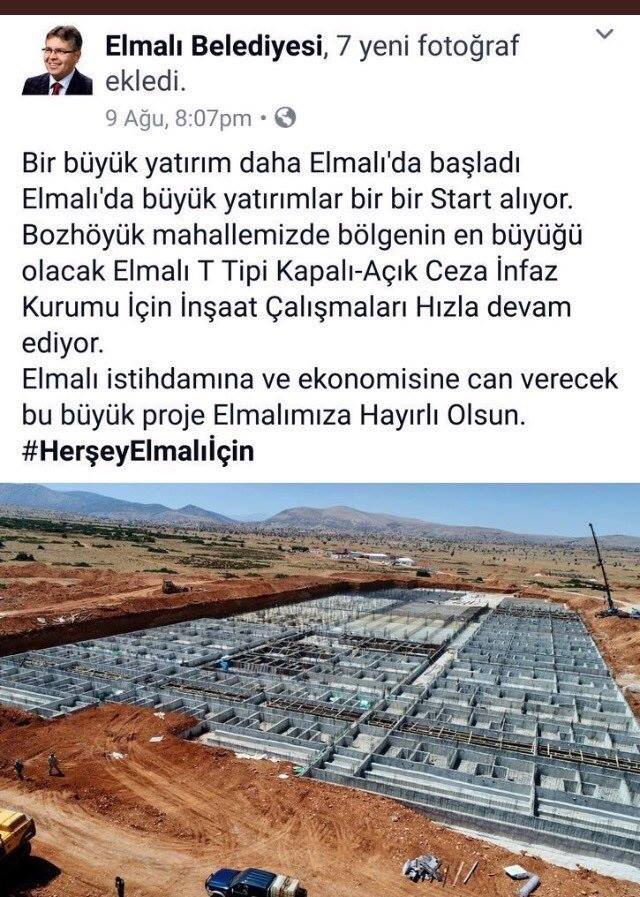Open the Elmalı Belediyesi page name
Image resolution: width=640 pixels, height=897 pixels.
pos(216,45)
